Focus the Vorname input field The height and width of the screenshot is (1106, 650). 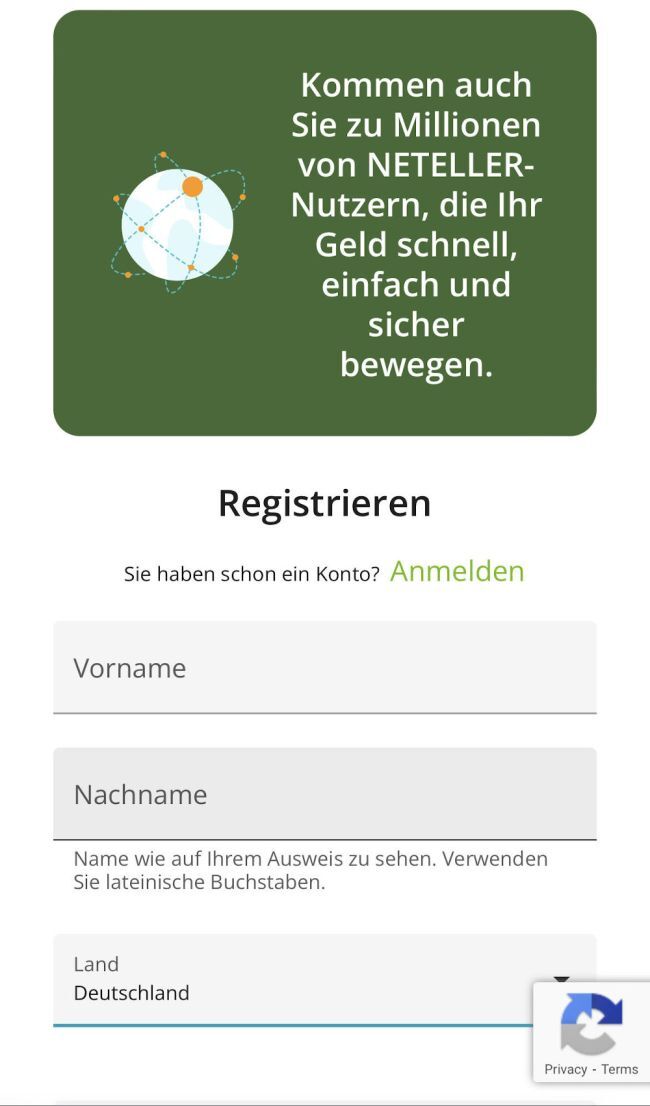[324, 667]
